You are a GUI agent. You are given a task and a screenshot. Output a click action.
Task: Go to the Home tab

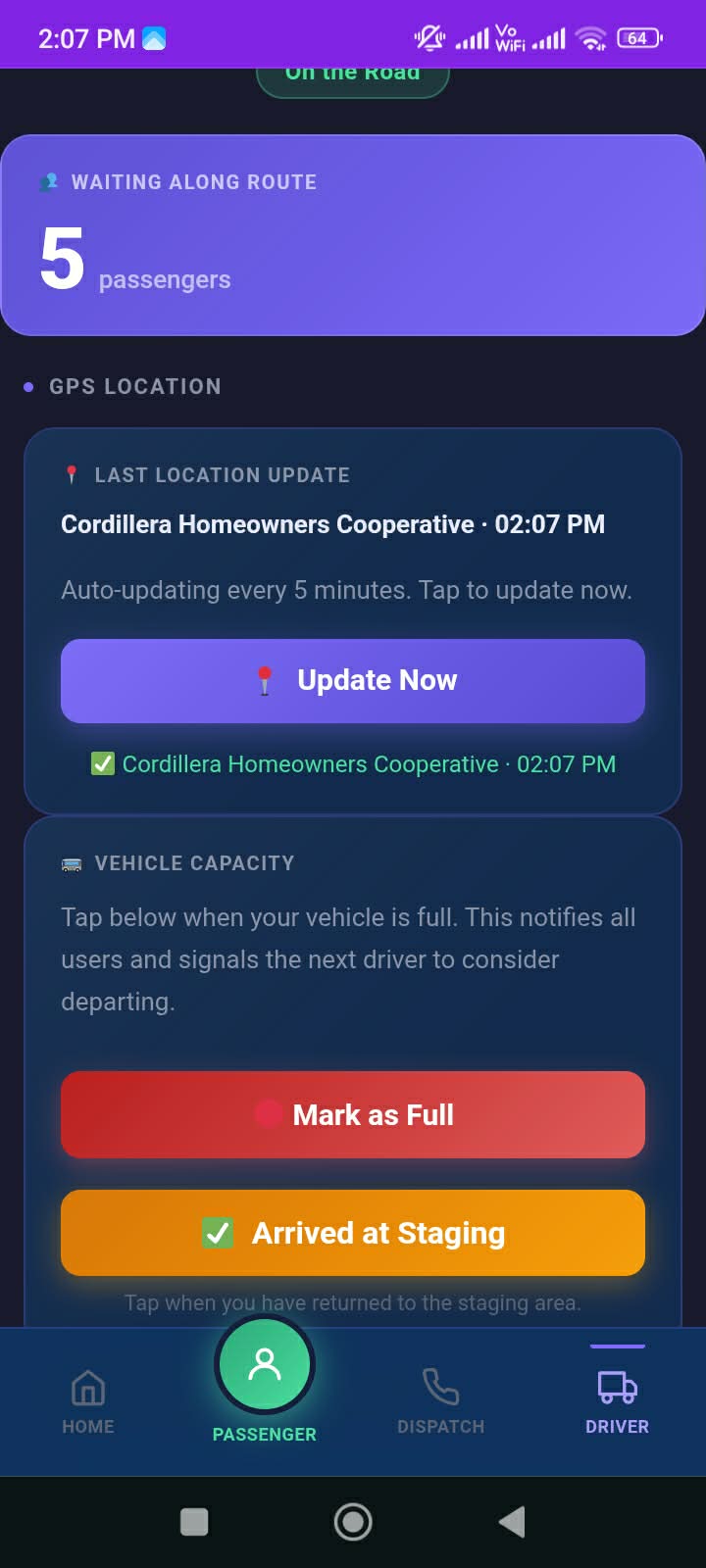coord(88,1401)
